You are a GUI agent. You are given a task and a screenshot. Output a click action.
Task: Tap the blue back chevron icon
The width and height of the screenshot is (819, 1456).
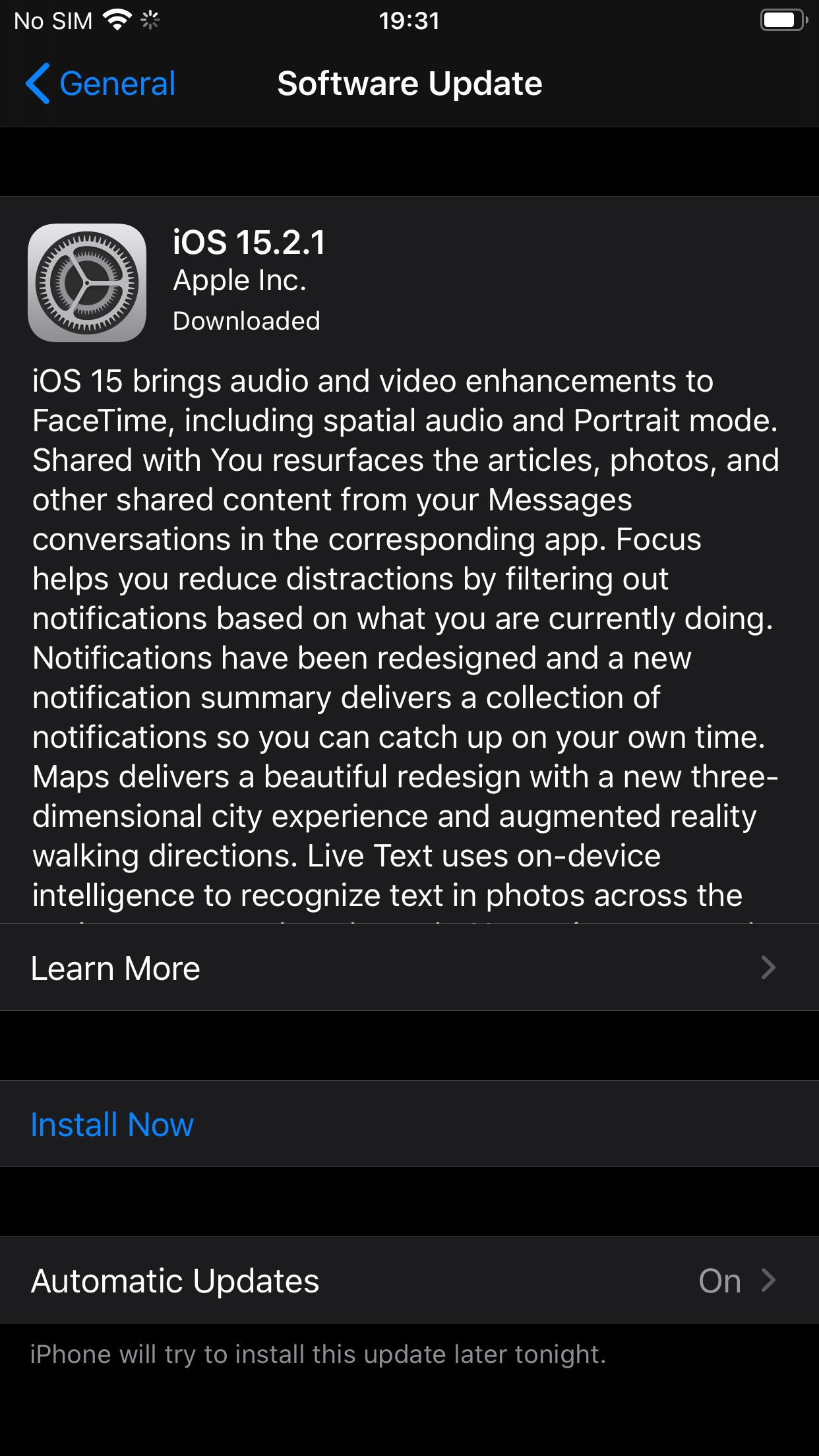point(40,83)
